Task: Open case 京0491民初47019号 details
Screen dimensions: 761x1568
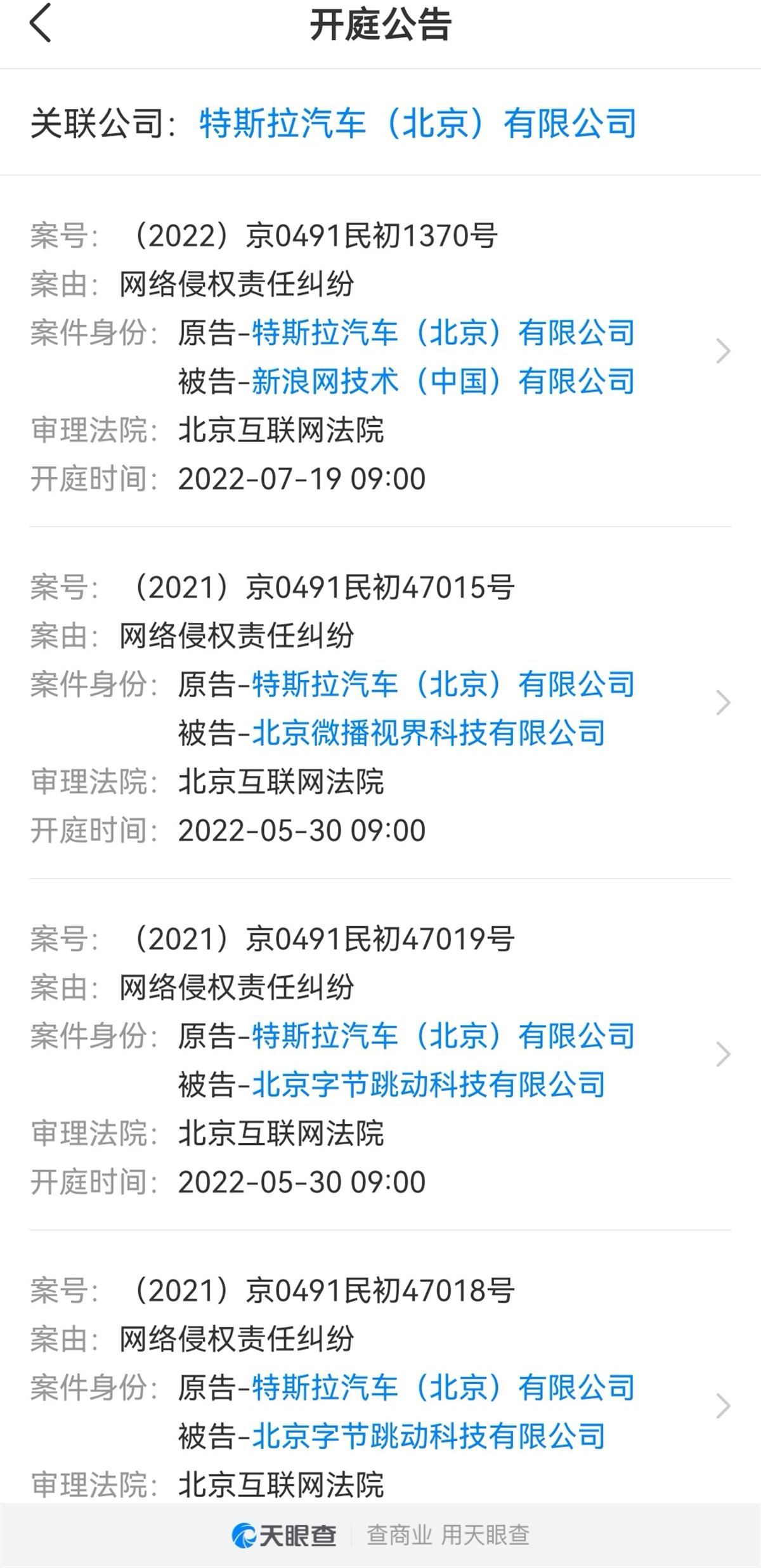Action: click(723, 1054)
